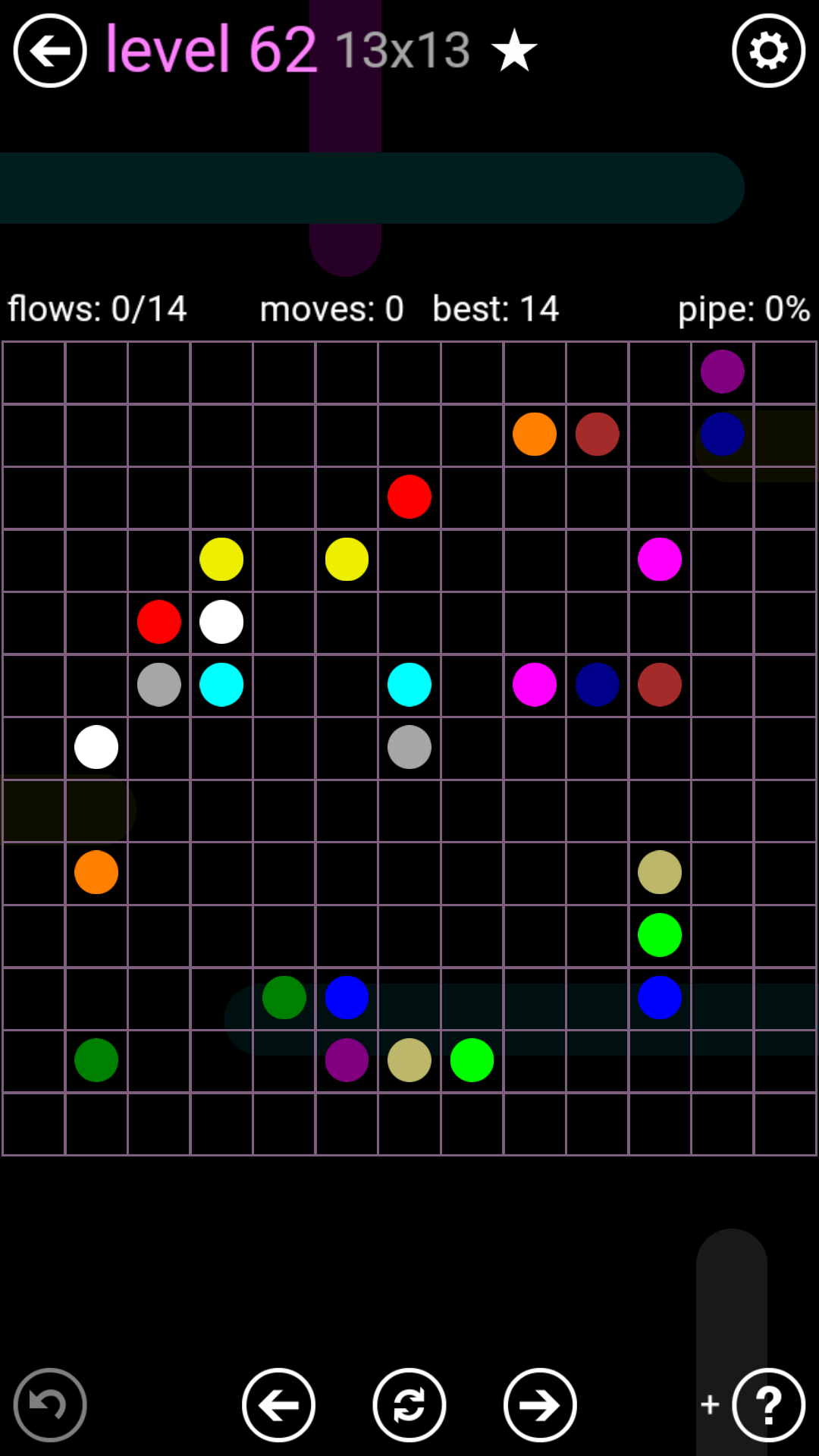Tap the white dot beside the red dot
Viewport: 819px width, 1456px height.
(221, 622)
